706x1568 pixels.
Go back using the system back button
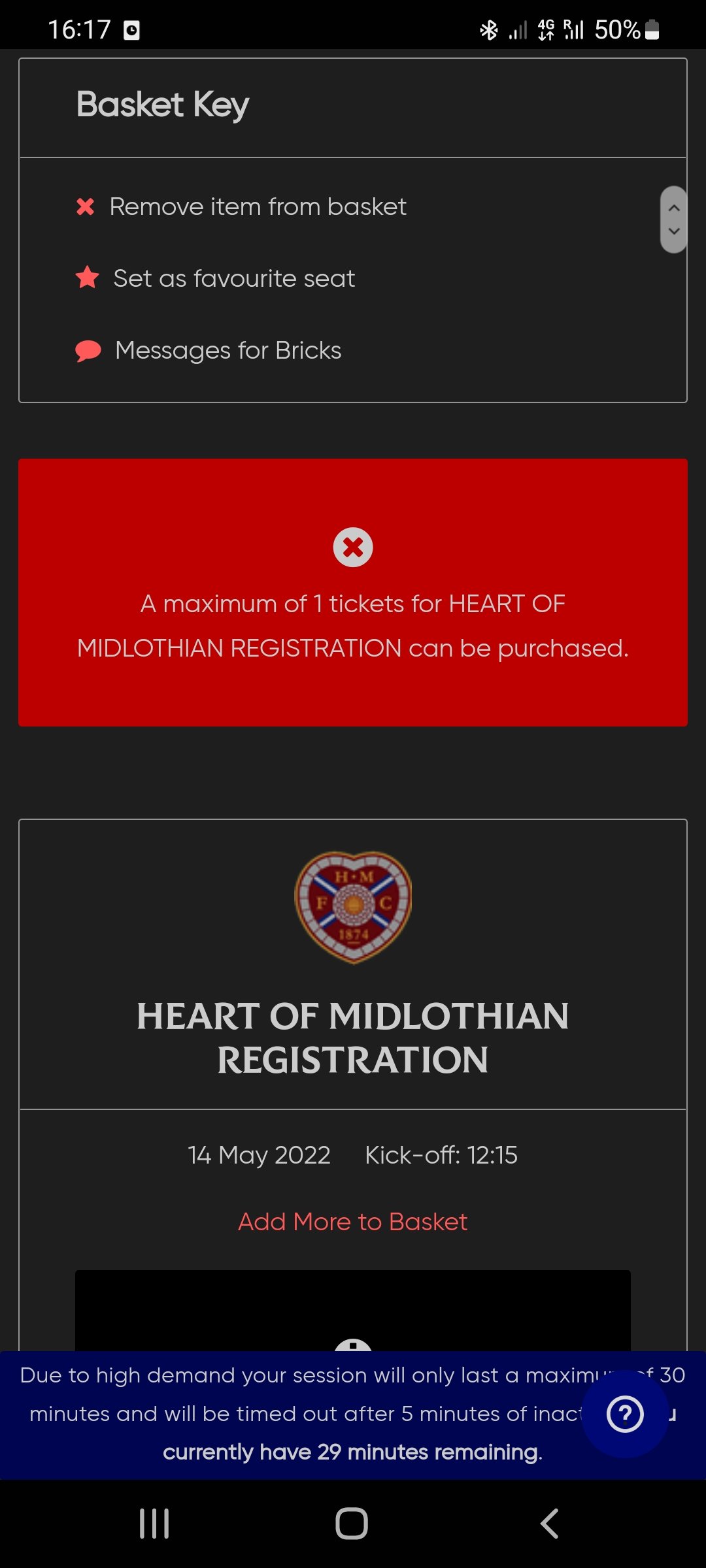coord(550,1524)
